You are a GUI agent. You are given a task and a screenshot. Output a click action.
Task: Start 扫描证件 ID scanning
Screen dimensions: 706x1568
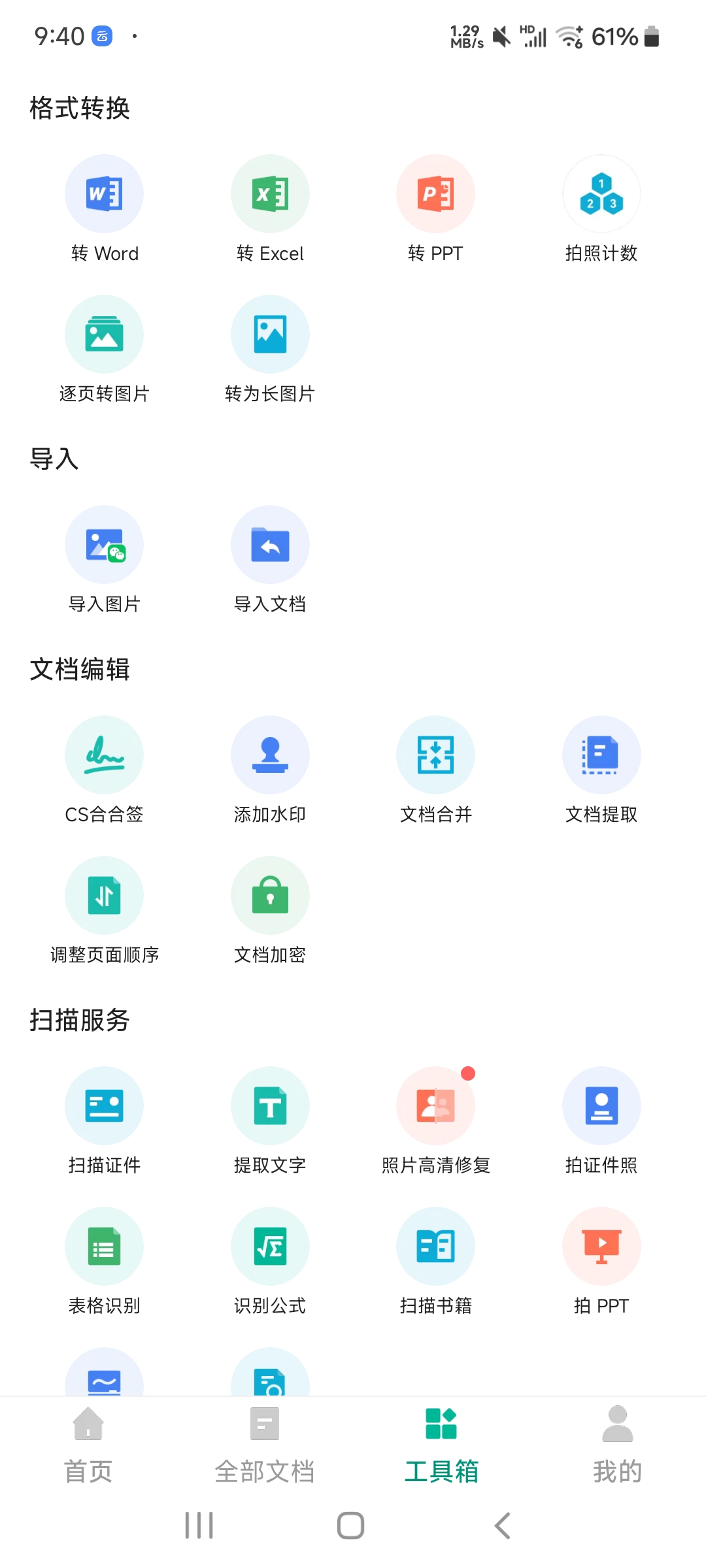tap(104, 1106)
